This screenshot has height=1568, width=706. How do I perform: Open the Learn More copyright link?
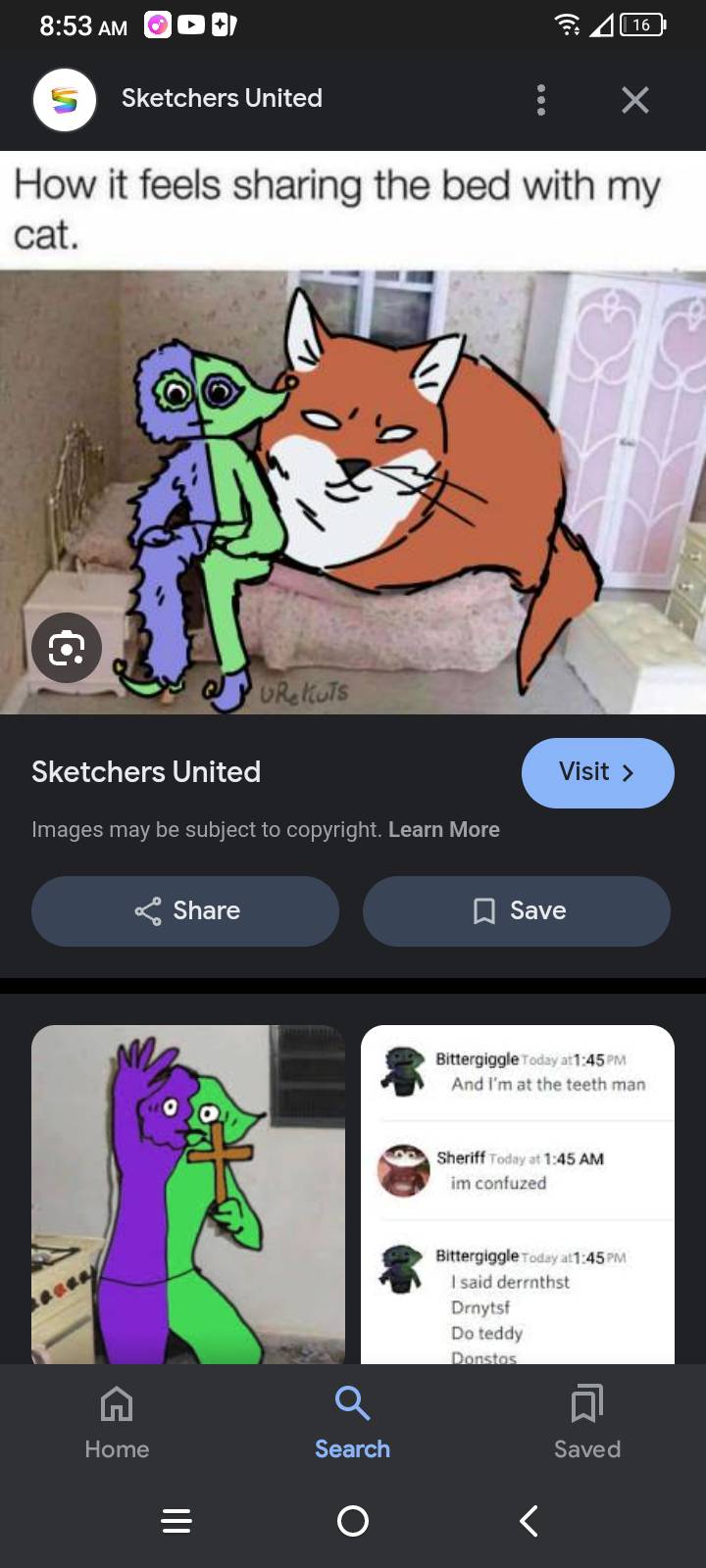pos(443,829)
